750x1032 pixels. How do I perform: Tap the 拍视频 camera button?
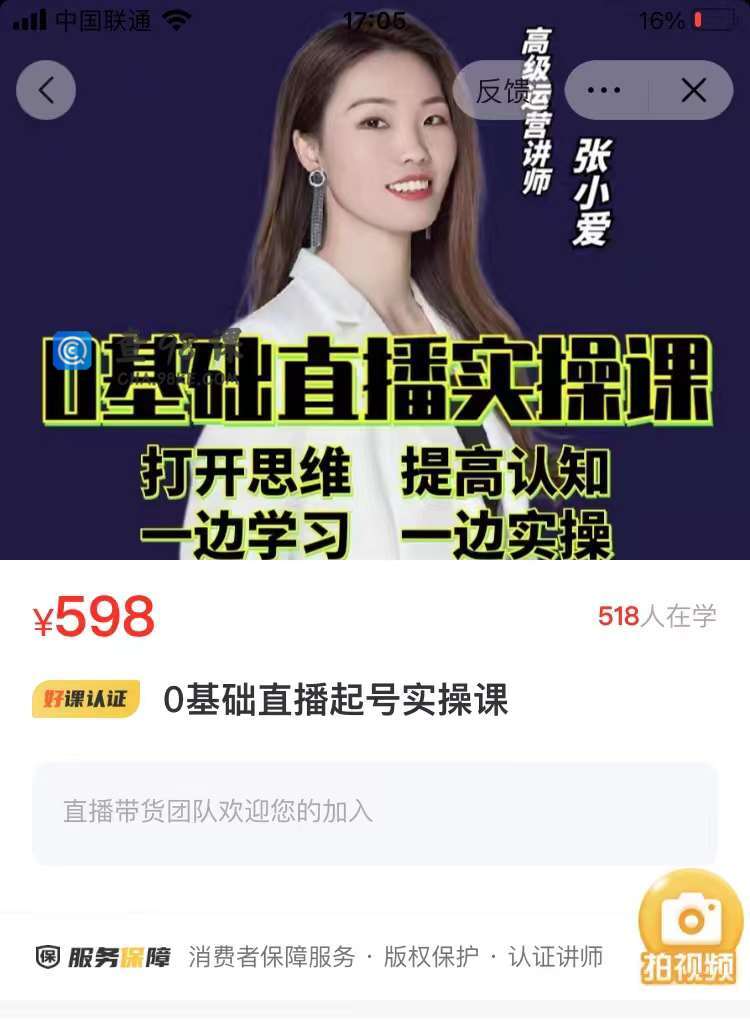pyautogui.click(x=689, y=929)
